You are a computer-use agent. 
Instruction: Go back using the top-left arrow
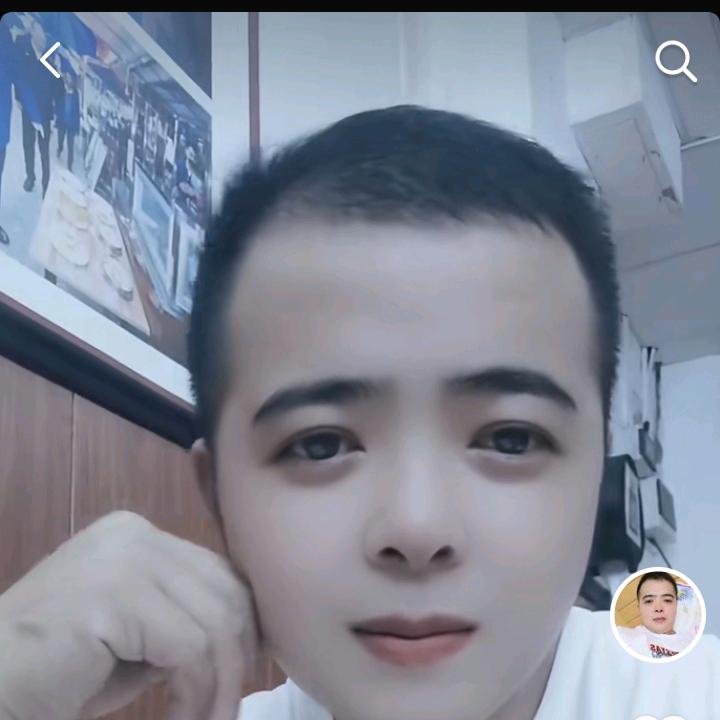tap(50, 60)
